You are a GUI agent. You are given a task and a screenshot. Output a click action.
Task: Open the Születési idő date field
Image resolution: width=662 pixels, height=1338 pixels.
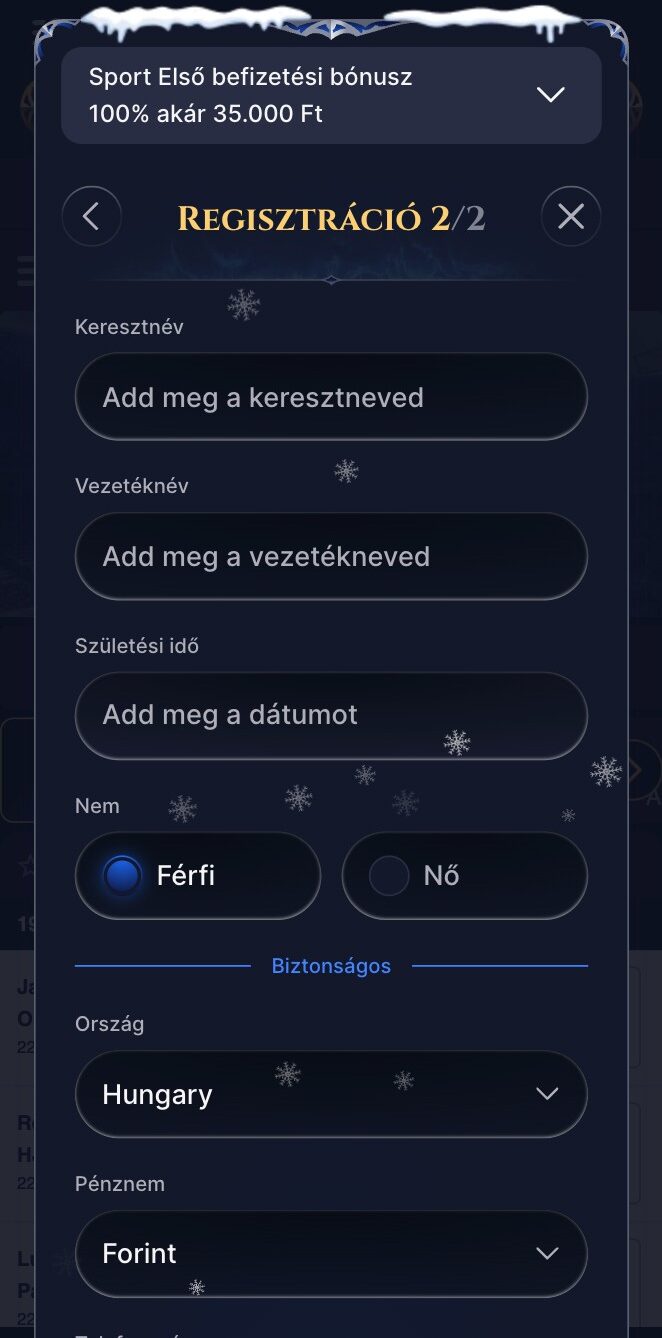(x=331, y=715)
